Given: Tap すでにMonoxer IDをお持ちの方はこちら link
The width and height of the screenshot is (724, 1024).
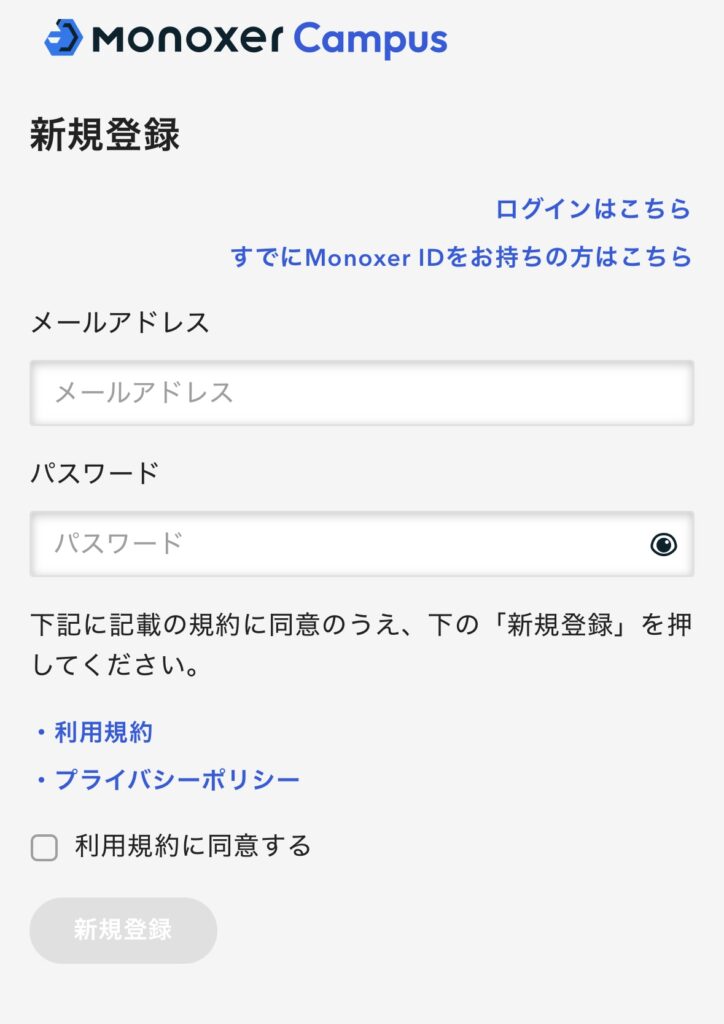Looking at the screenshot, I should (x=461, y=257).
